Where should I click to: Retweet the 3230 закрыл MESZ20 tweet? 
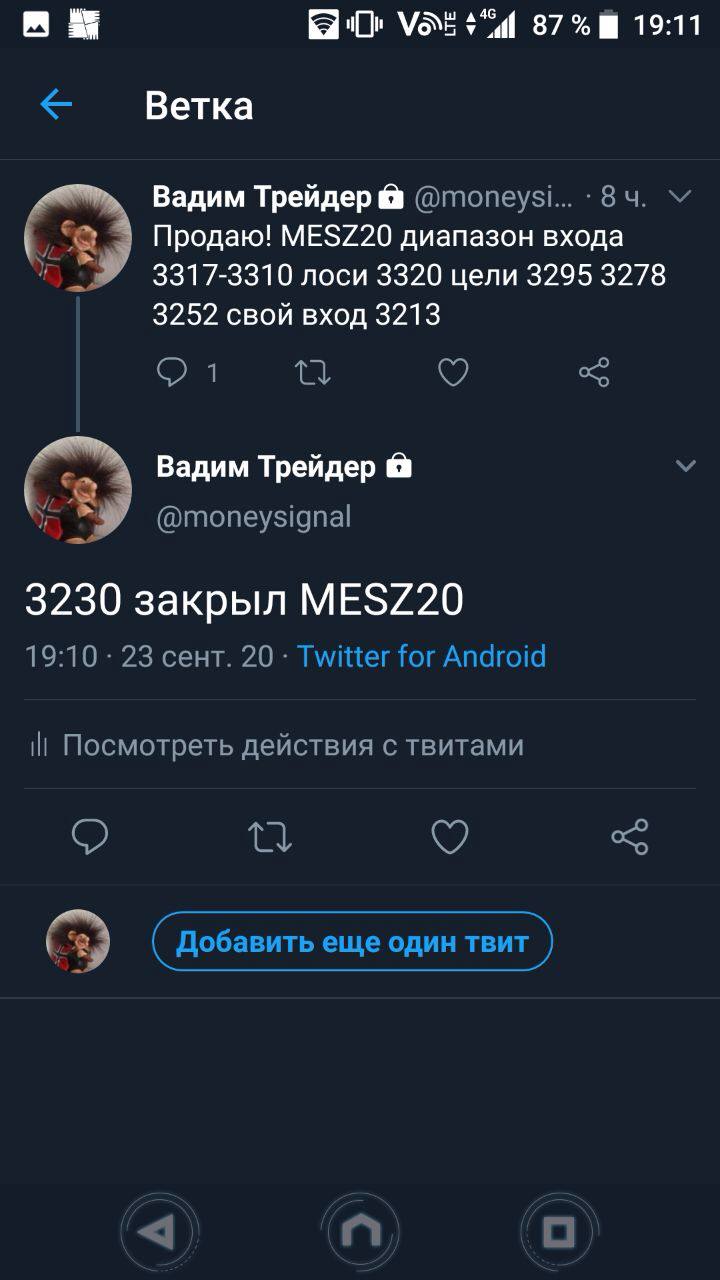click(x=270, y=836)
